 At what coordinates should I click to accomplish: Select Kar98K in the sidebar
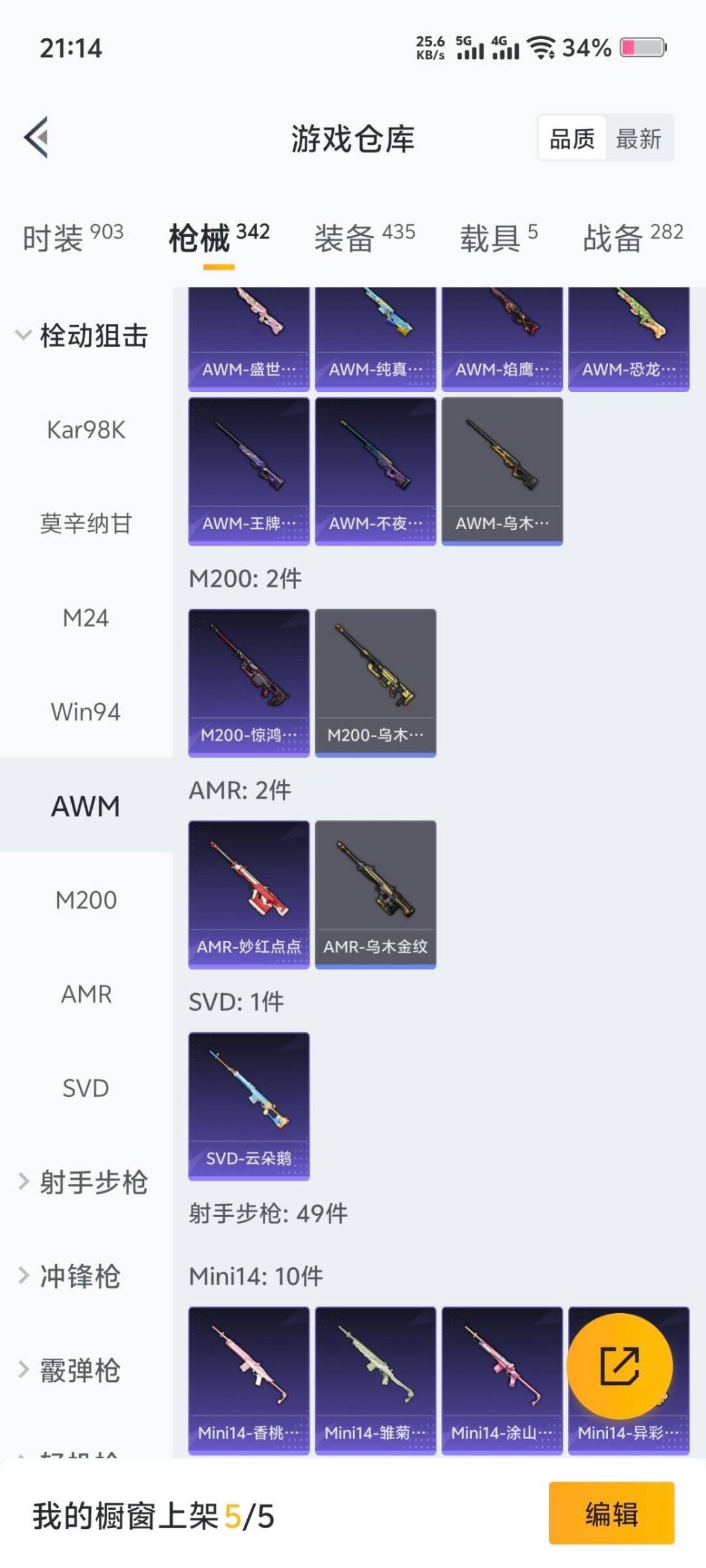tap(85, 430)
